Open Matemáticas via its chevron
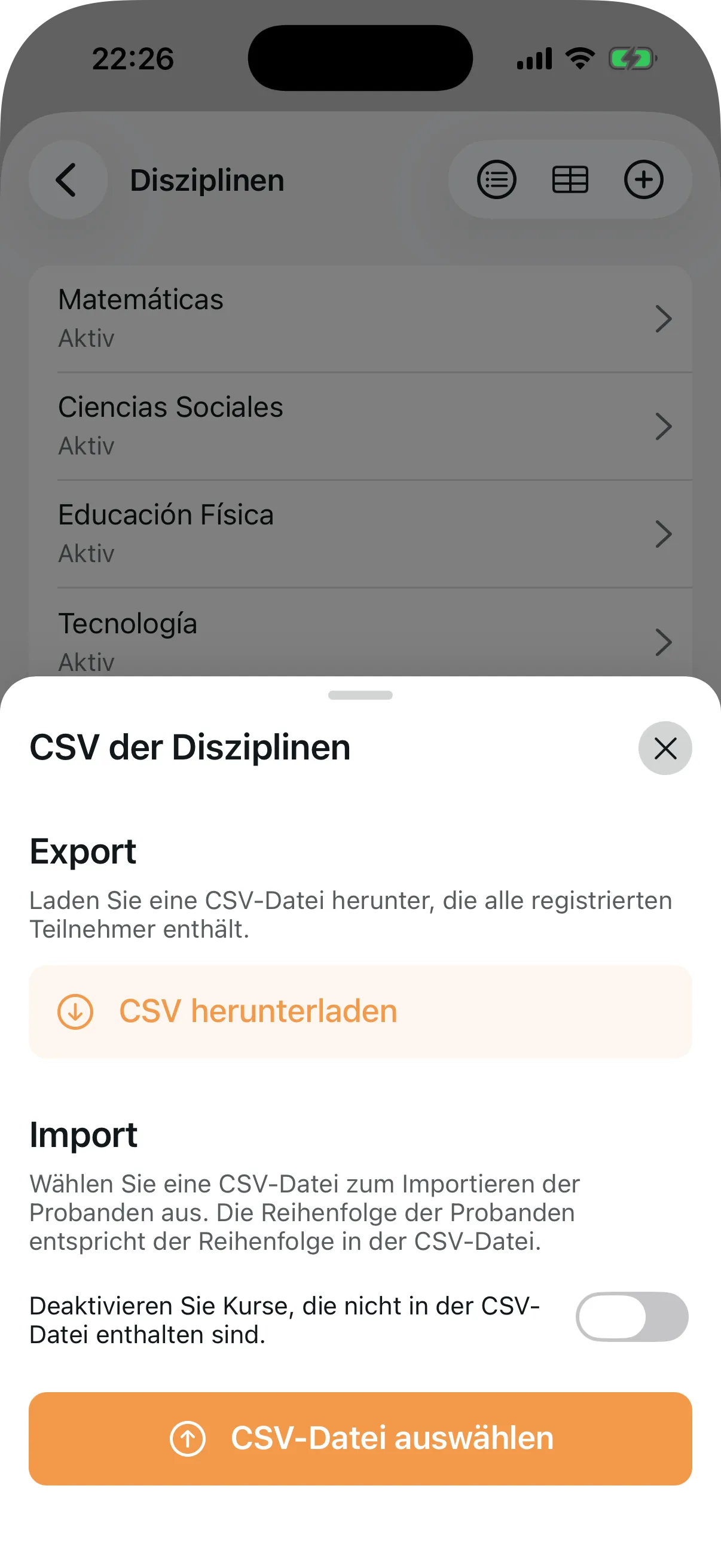 [664, 319]
